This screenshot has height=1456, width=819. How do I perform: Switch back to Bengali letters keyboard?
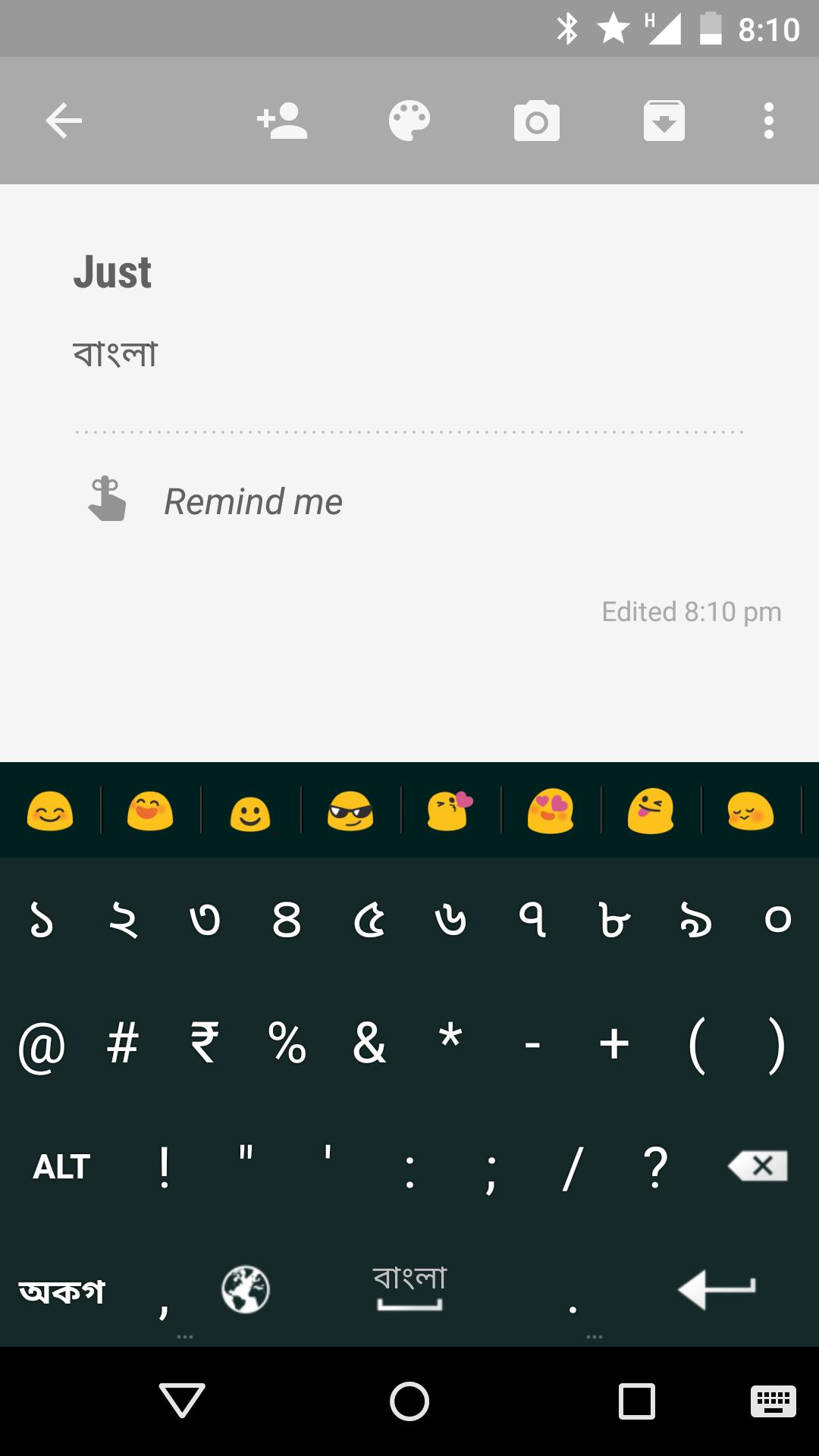tap(61, 1291)
